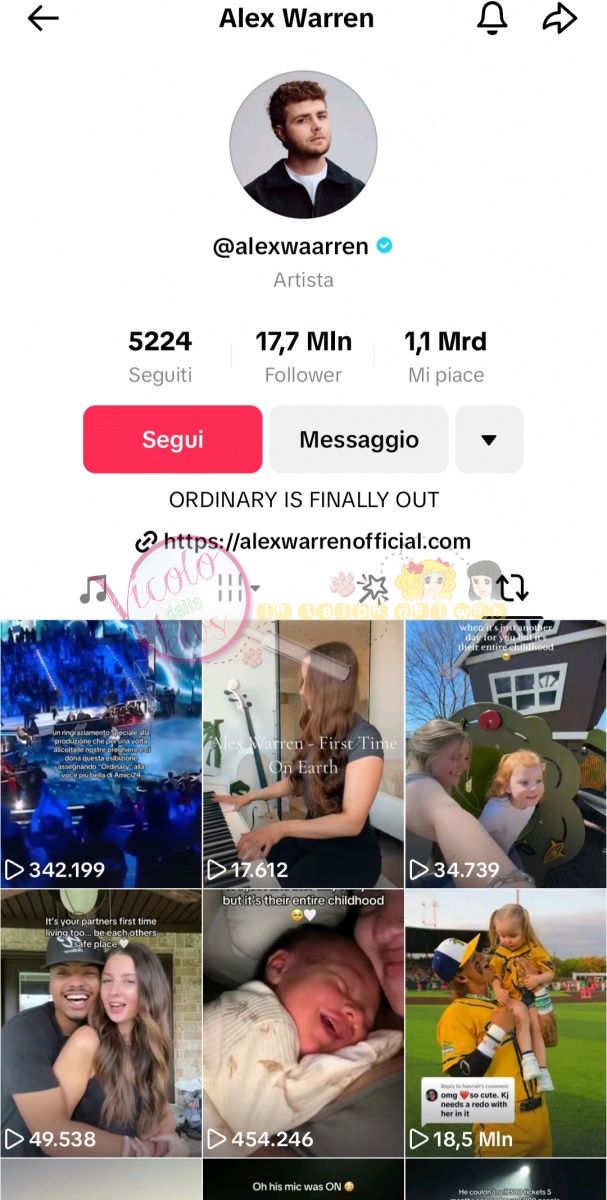Switch to the reposts tab
The height and width of the screenshot is (1200, 607).
click(x=512, y=587)
